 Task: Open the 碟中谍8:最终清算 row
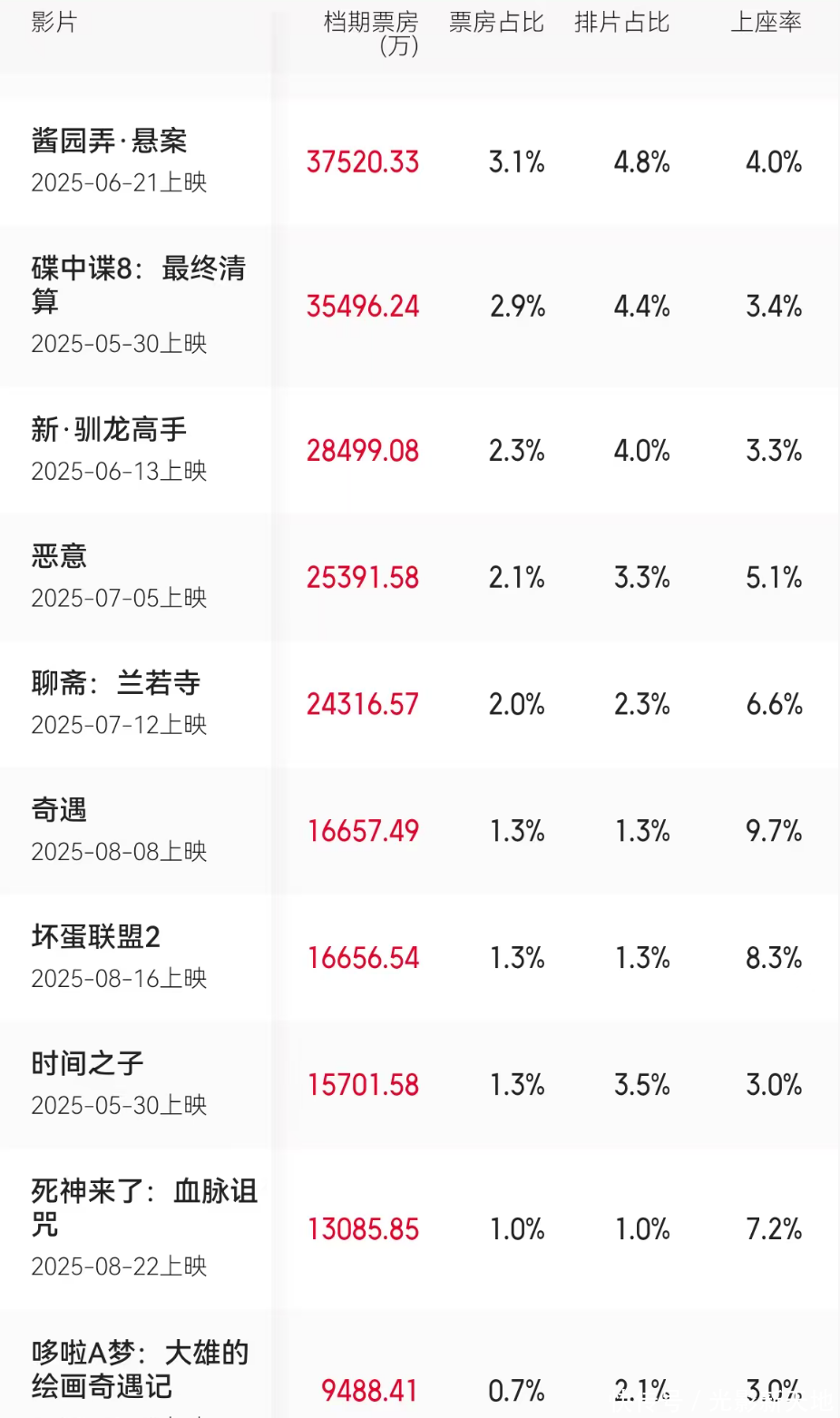click(420, 306)
